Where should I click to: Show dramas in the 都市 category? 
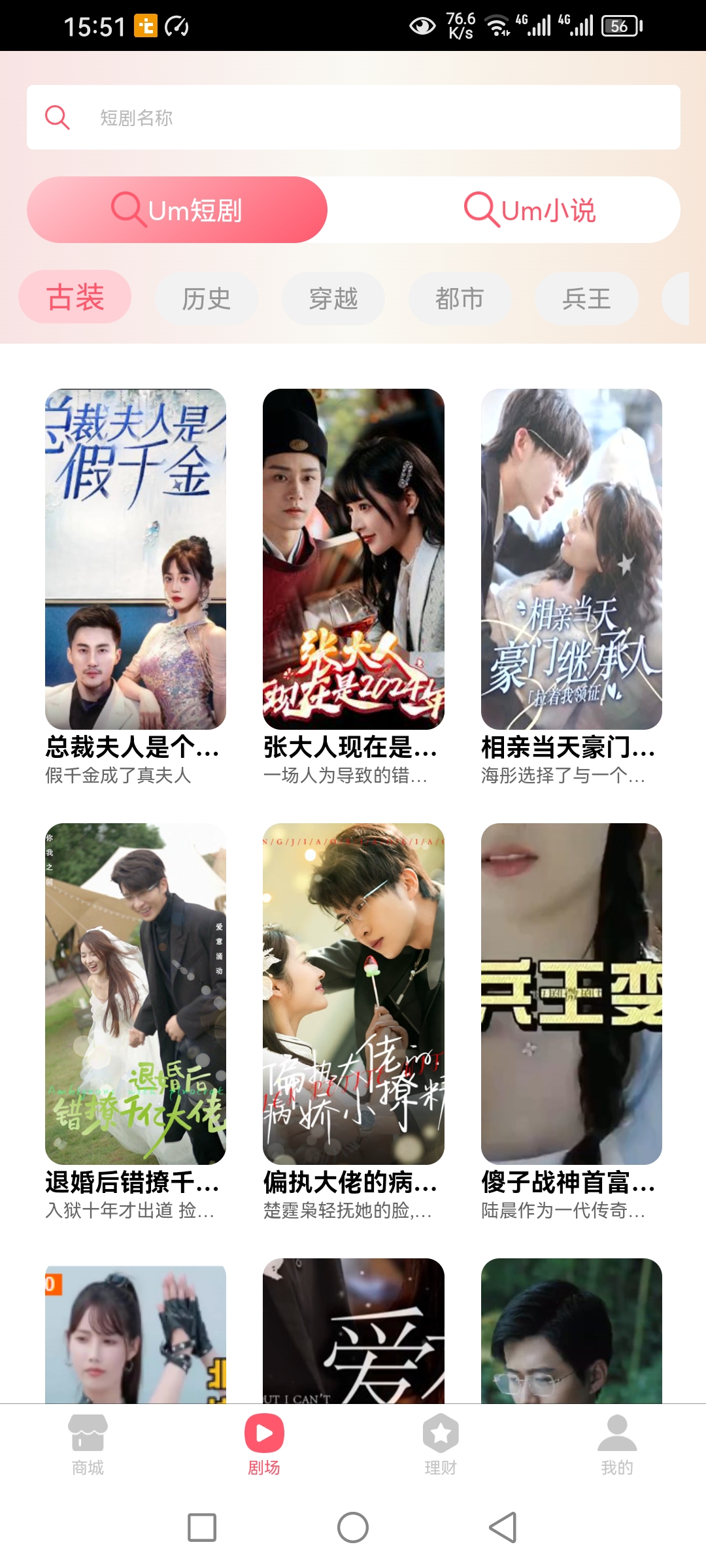(x=460, y=299)
